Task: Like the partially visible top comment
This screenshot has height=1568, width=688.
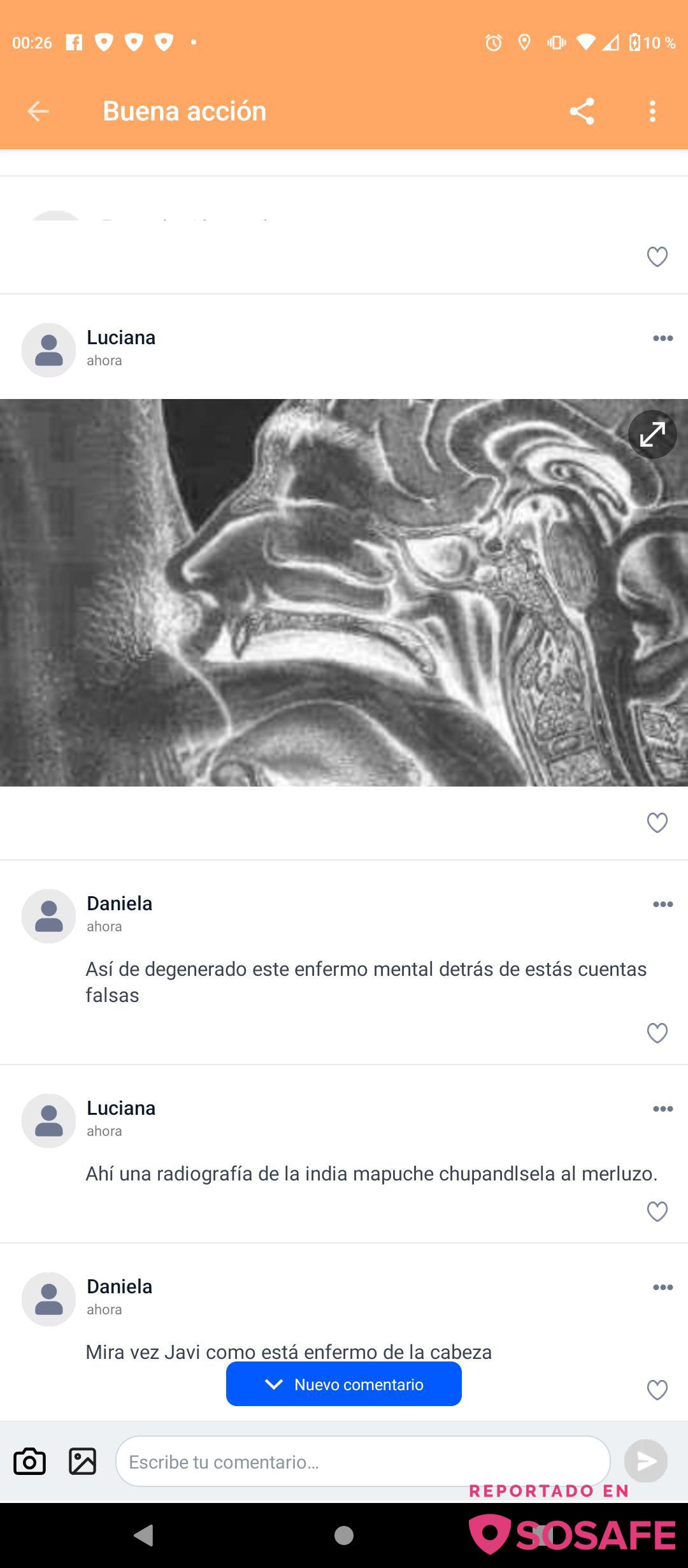Action: 657,257
